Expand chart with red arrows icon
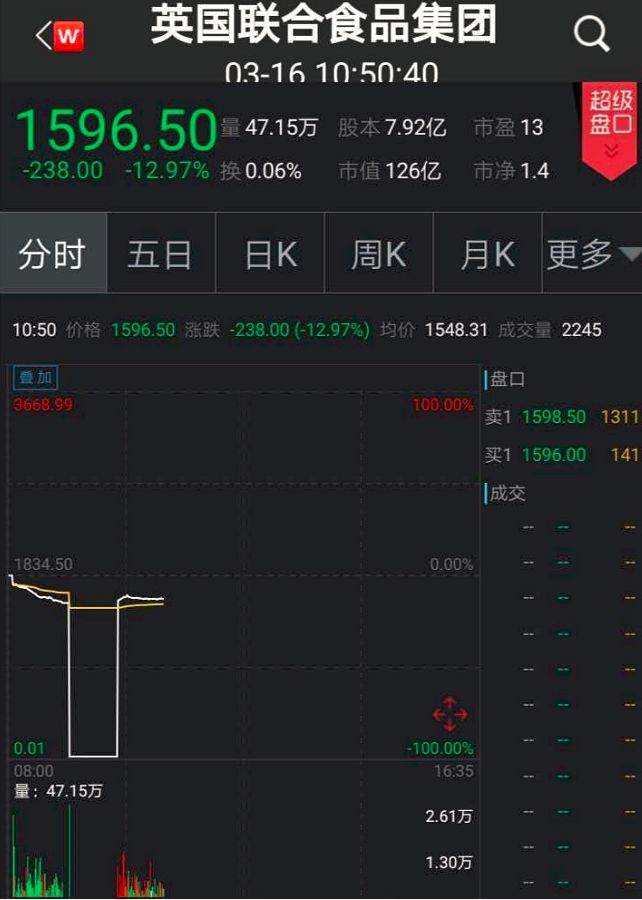This screenshot has width=642, height=900. [450, 715]
